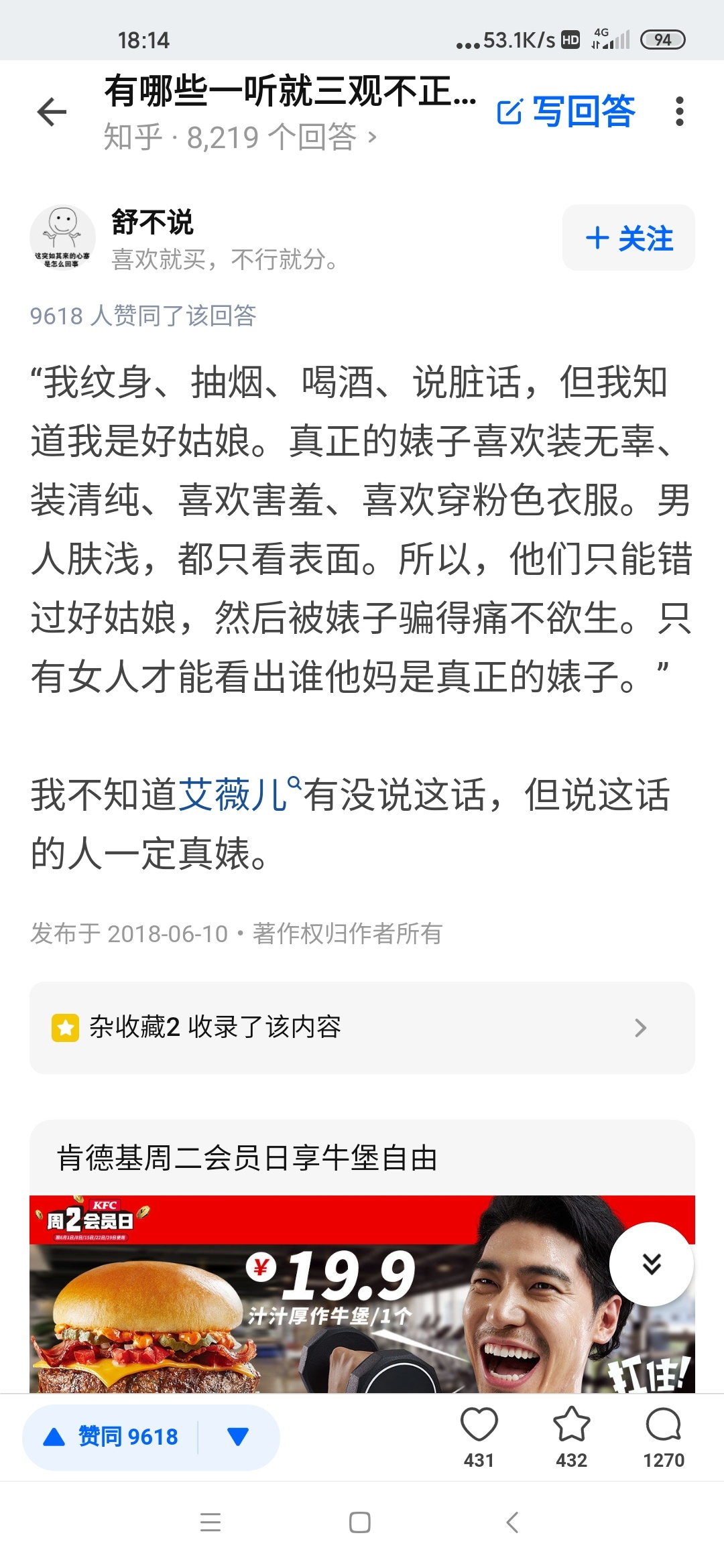Open the 1270 comments bubble
The height and width of the screenshot is (1568, 724).
[664, 1437]
